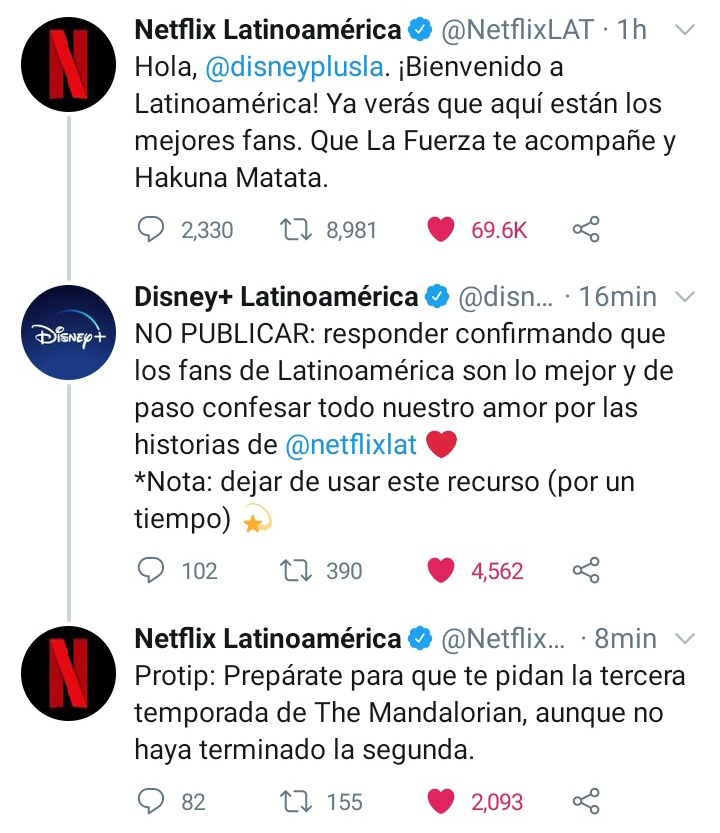Share the Disney+ NO PUBLICAR tweet

coord(586,570)
